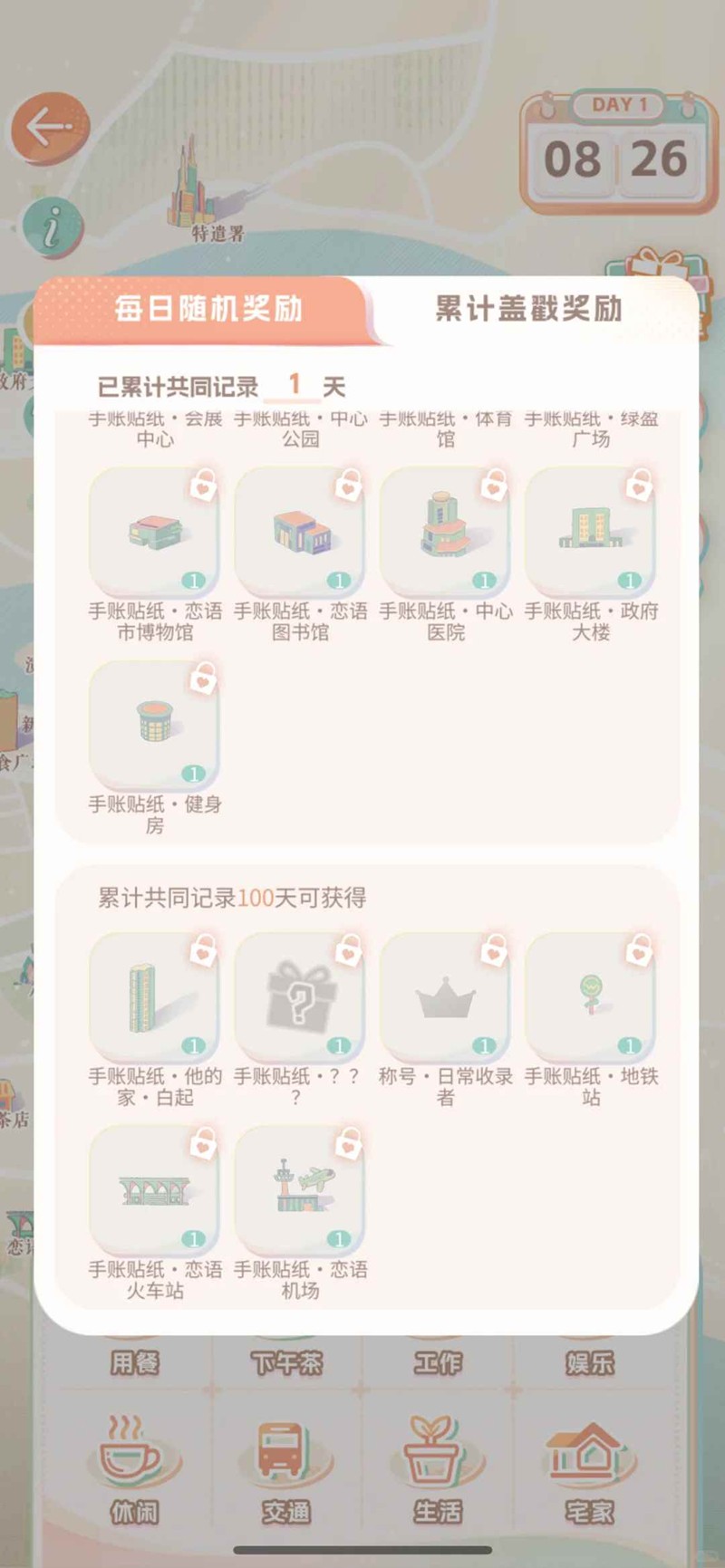Open the 恋语市博物馆 sticker reward
725x1568 pixels.
[154, 533]
